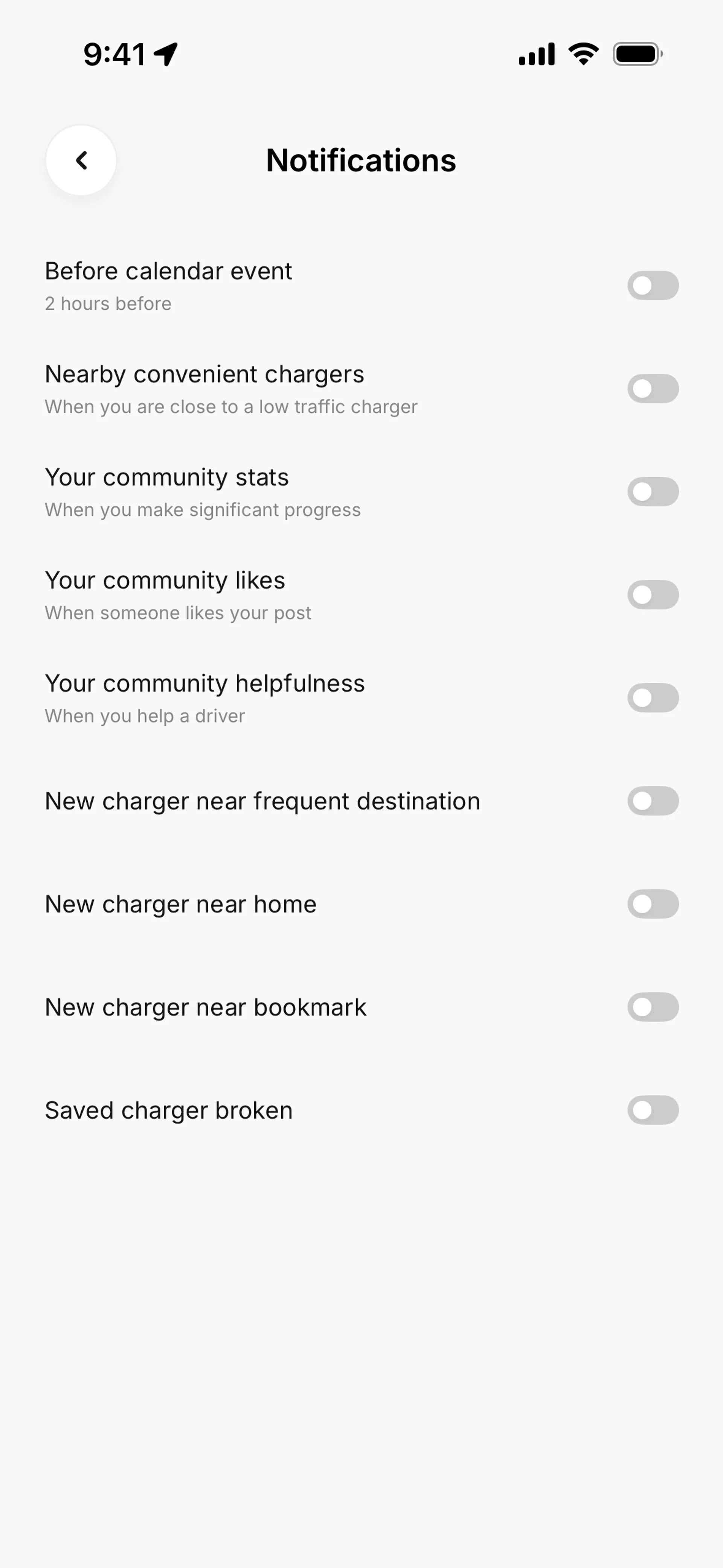The width and height of the screenshot is (723, 1568).
Task: Enable Your community helpfulness notifications
Action: [653, 698]
